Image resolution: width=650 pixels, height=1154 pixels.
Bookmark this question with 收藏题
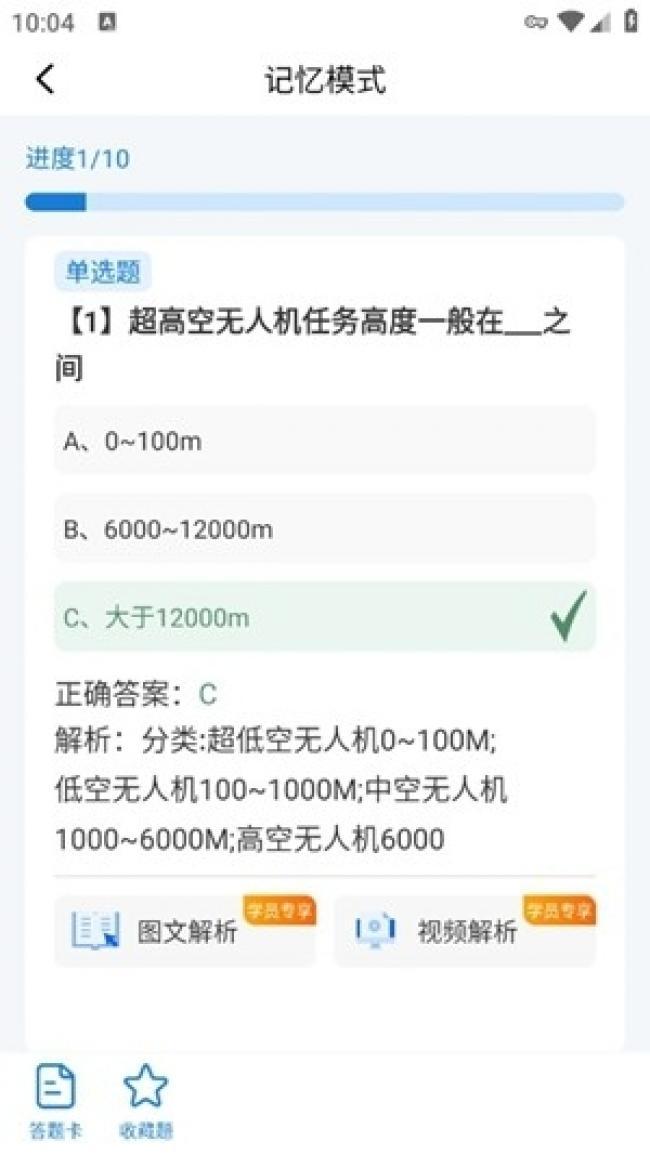tap(146, 1102)
